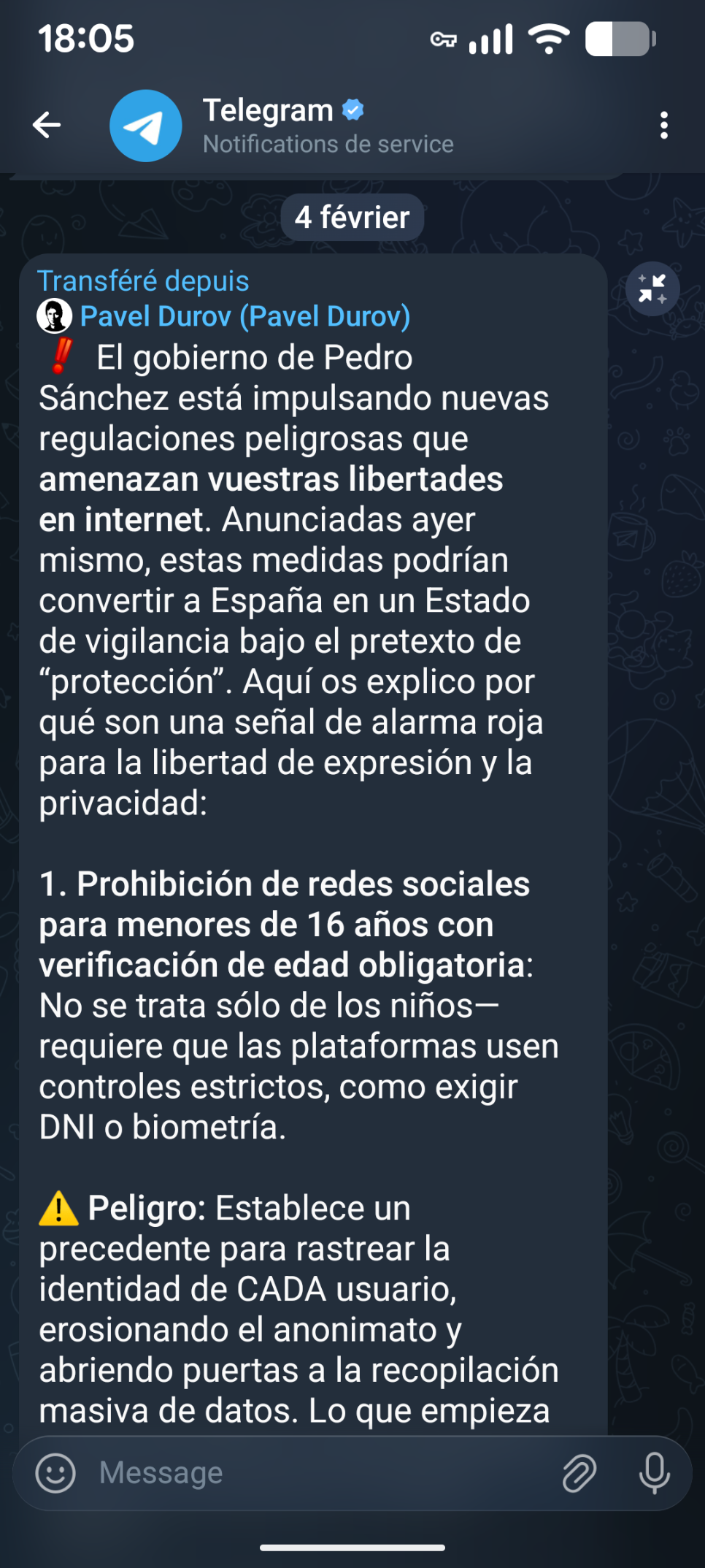Image resolution: width=705 pixels, height=1568 pixels.
Task: Record a voice message with microphone
Action: point(654,1473)
